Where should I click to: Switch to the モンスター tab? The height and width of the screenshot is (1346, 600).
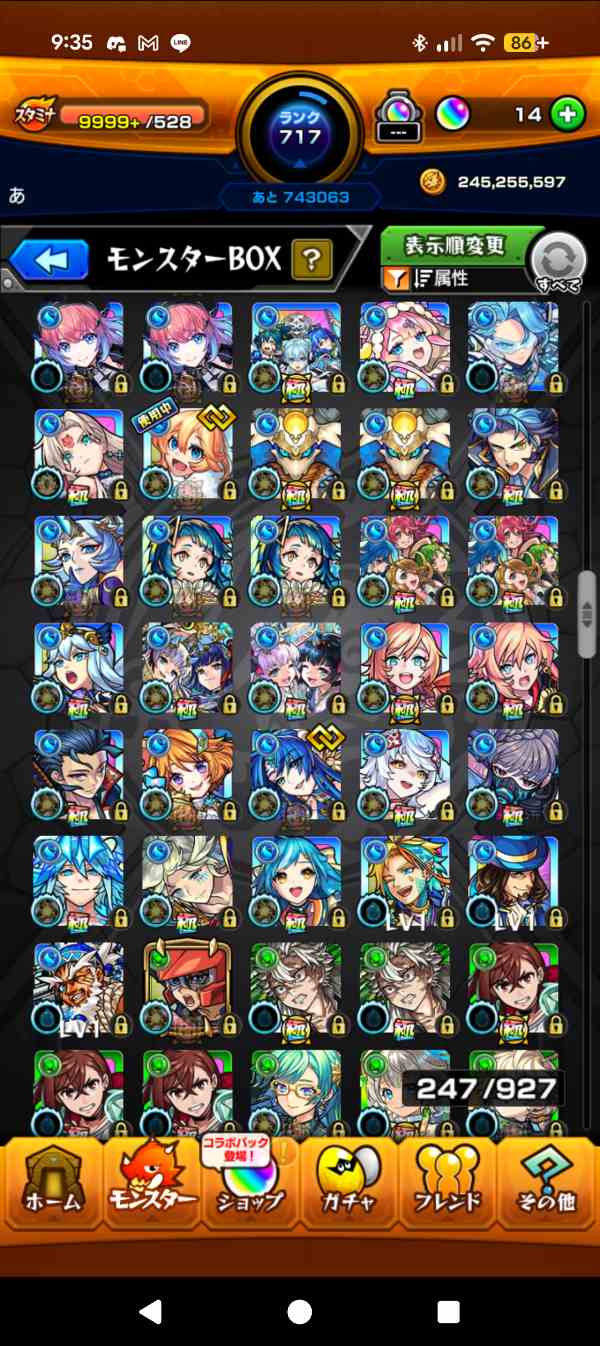pyautogui.click(x=150, y=1185)
